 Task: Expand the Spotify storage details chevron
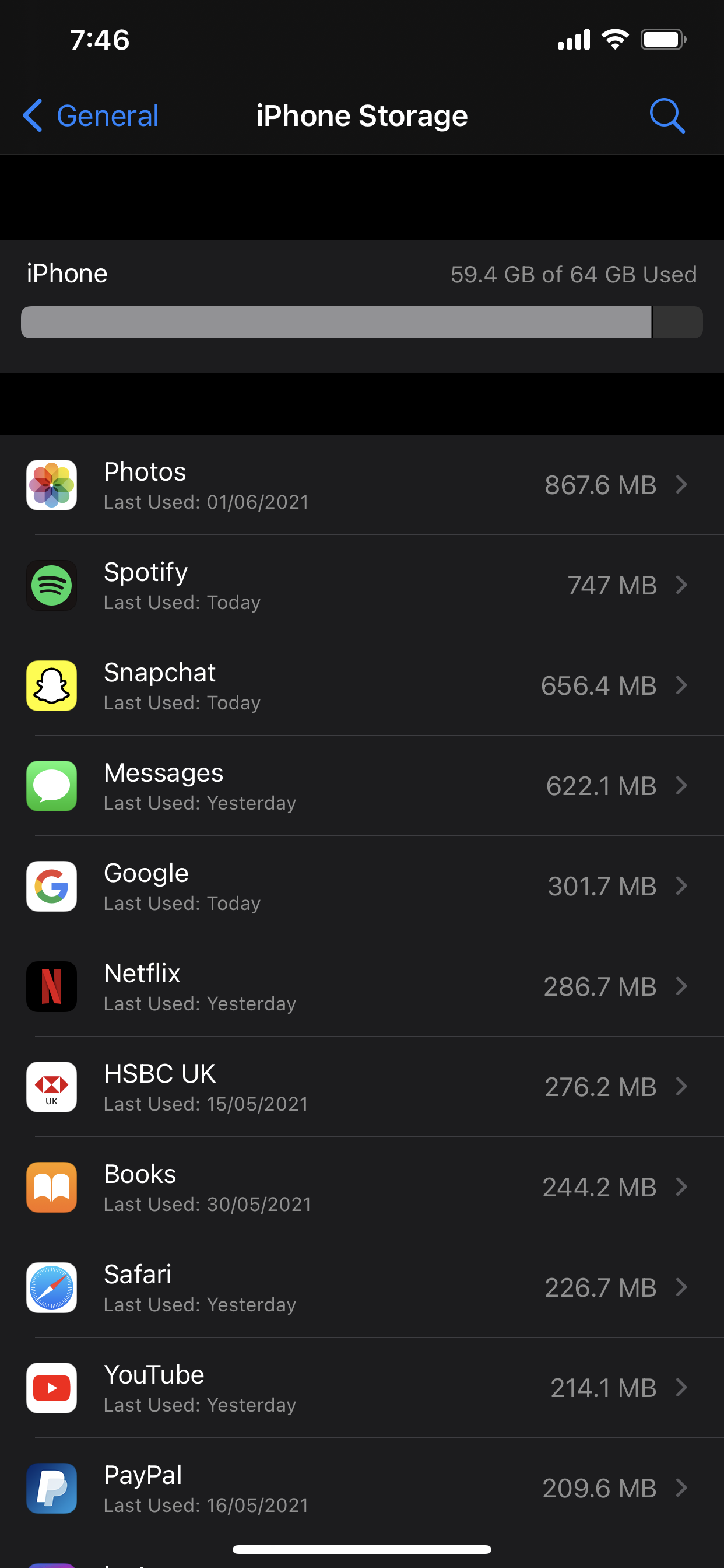(x=681, y=586)
